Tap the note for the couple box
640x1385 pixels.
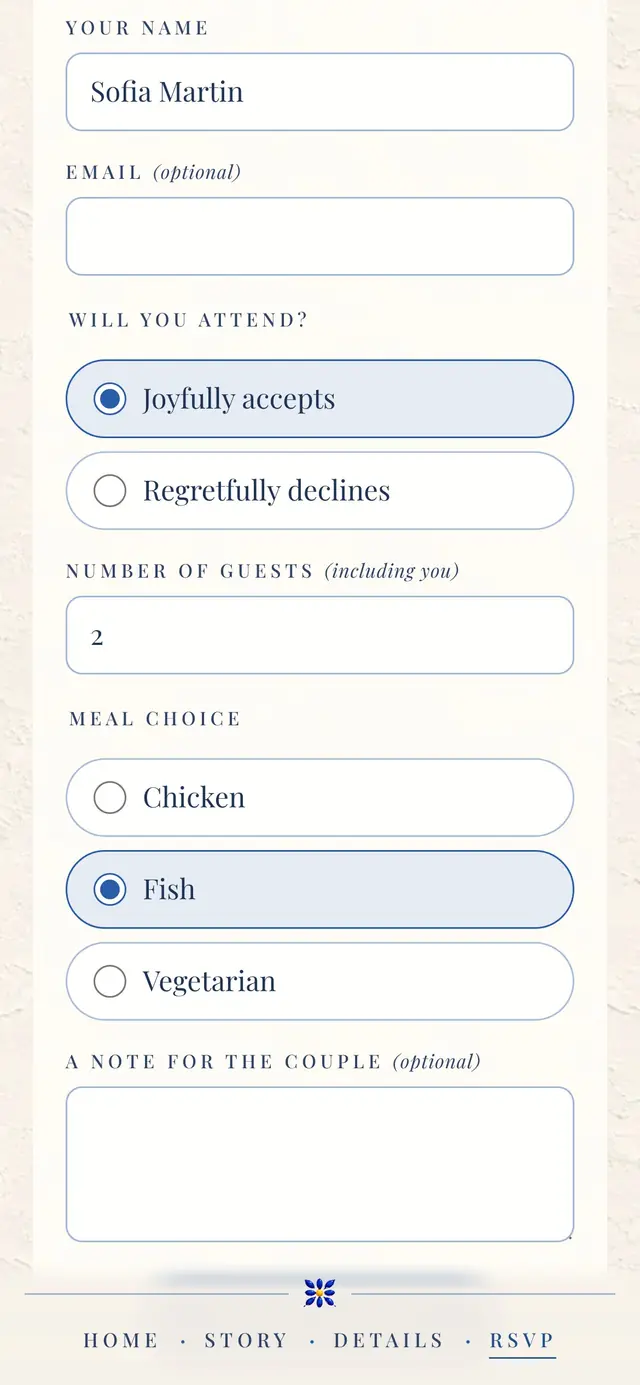click(x=320, y=1164)
